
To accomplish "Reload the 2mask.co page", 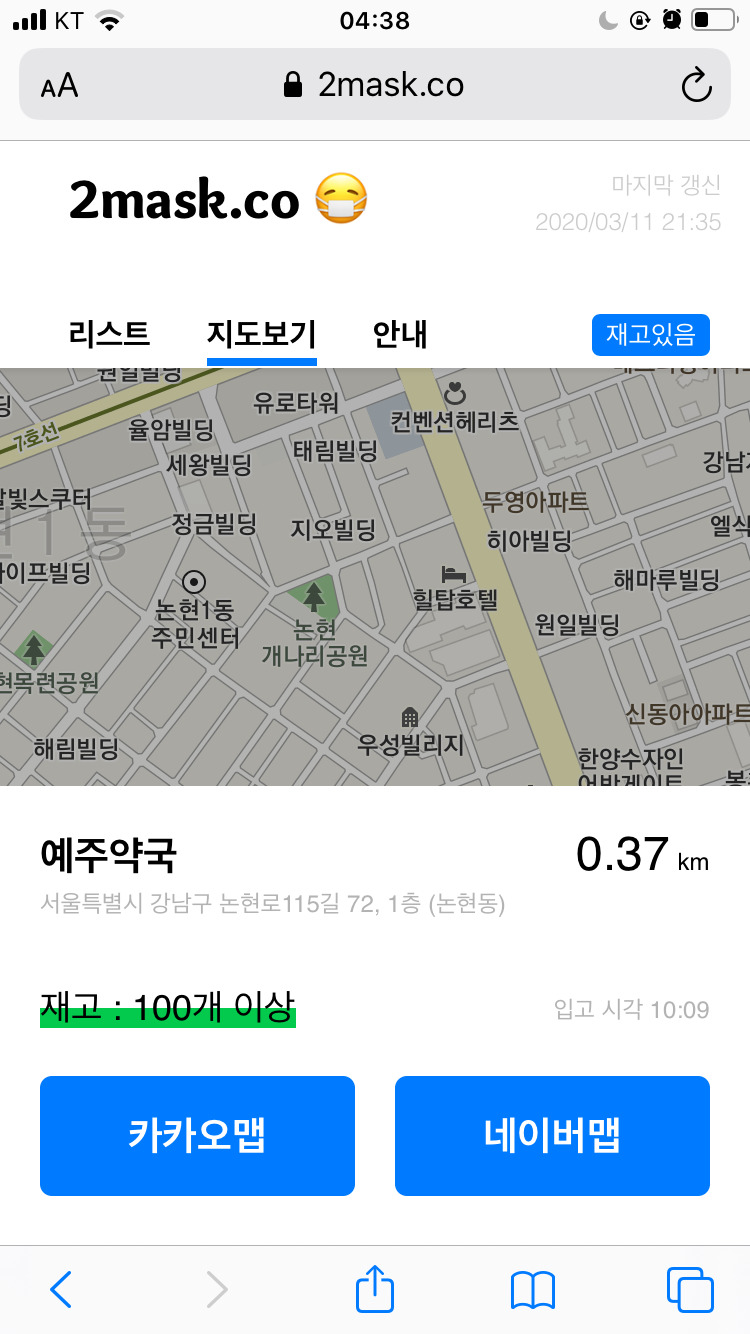I will pos(695,85).
